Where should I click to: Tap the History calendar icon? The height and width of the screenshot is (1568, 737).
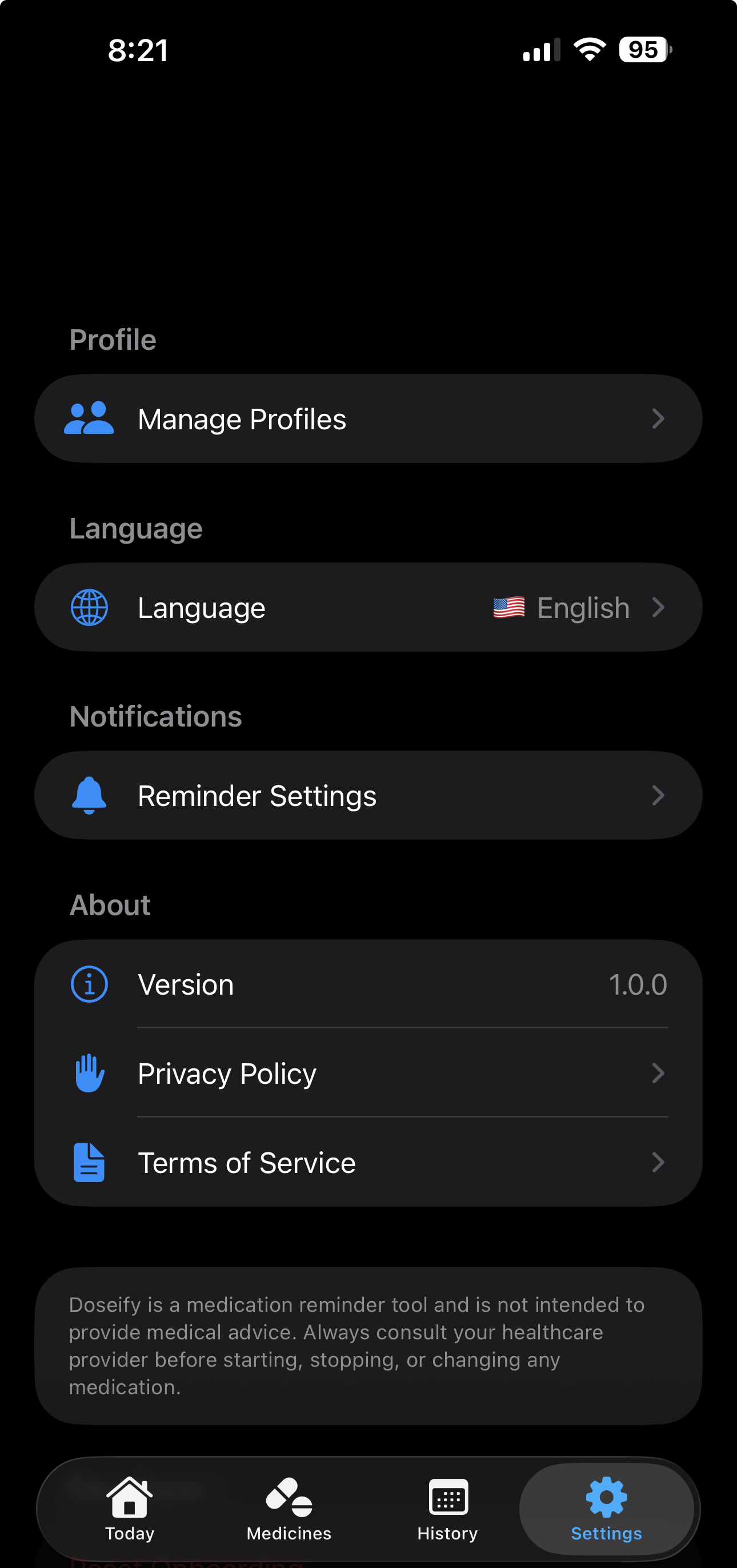(447, 1497)
